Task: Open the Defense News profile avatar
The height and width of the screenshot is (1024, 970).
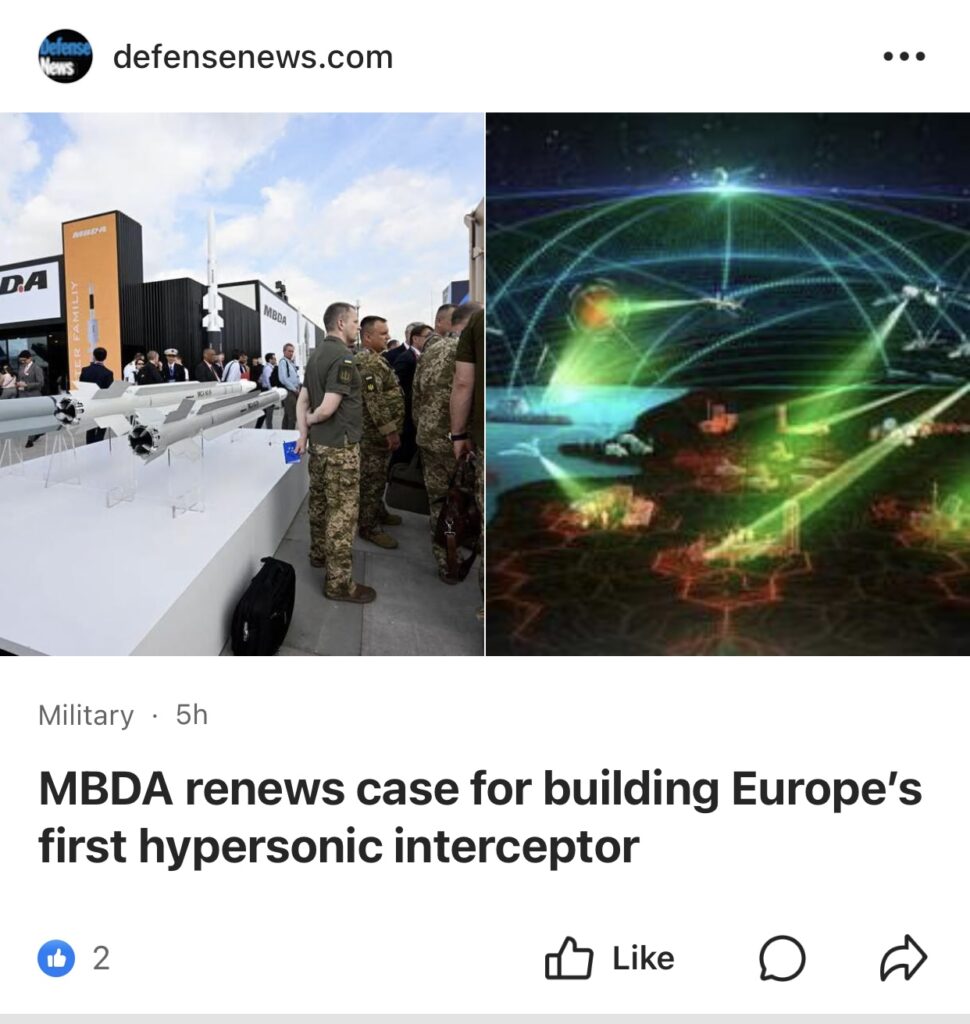Action: pos(65,56)
